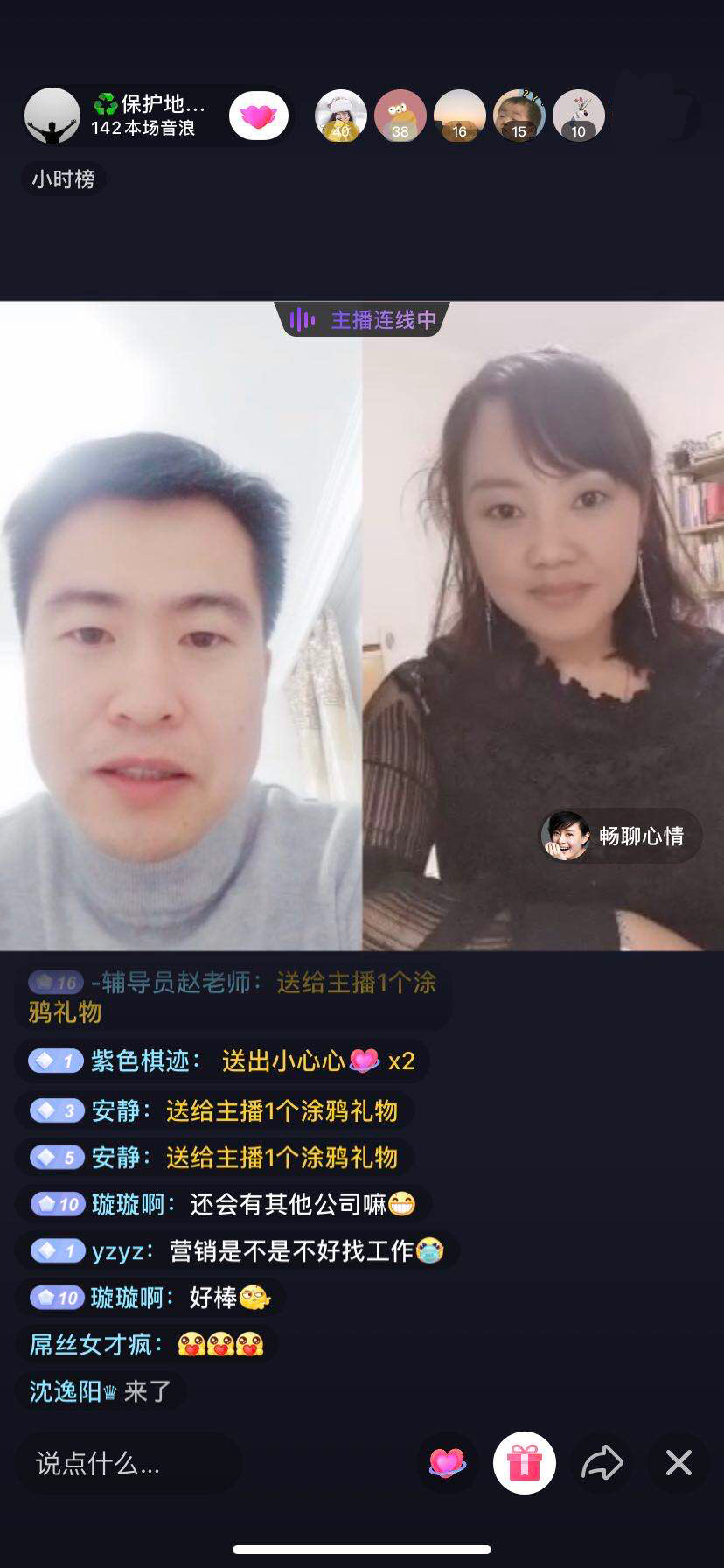This screenshot has height=1568, width=724.
Task: Open the 主播连线中 co-stream indicator
Action: [x=362, y=320]
